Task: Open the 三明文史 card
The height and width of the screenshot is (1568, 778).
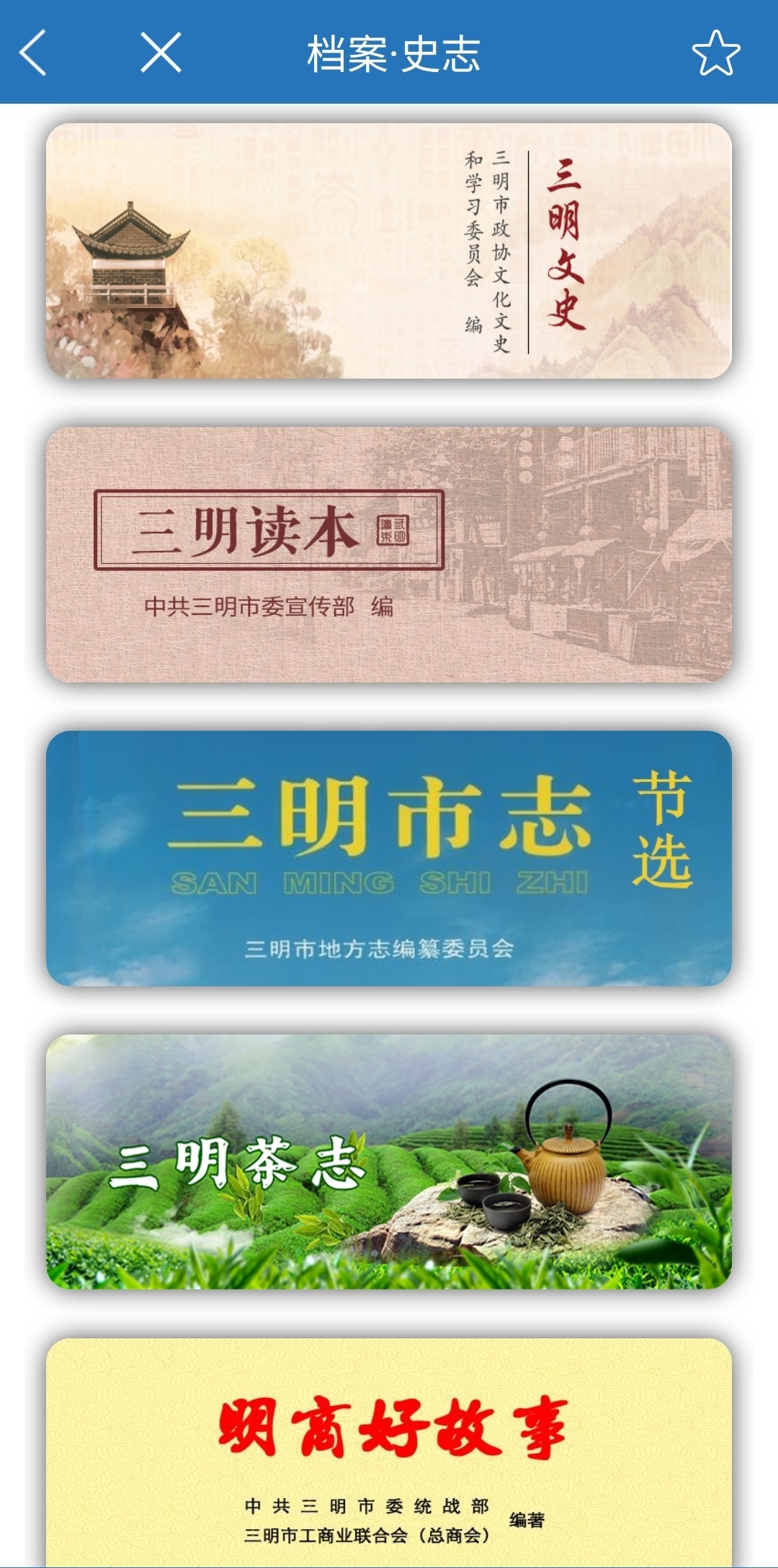Action: click(389, 251)
